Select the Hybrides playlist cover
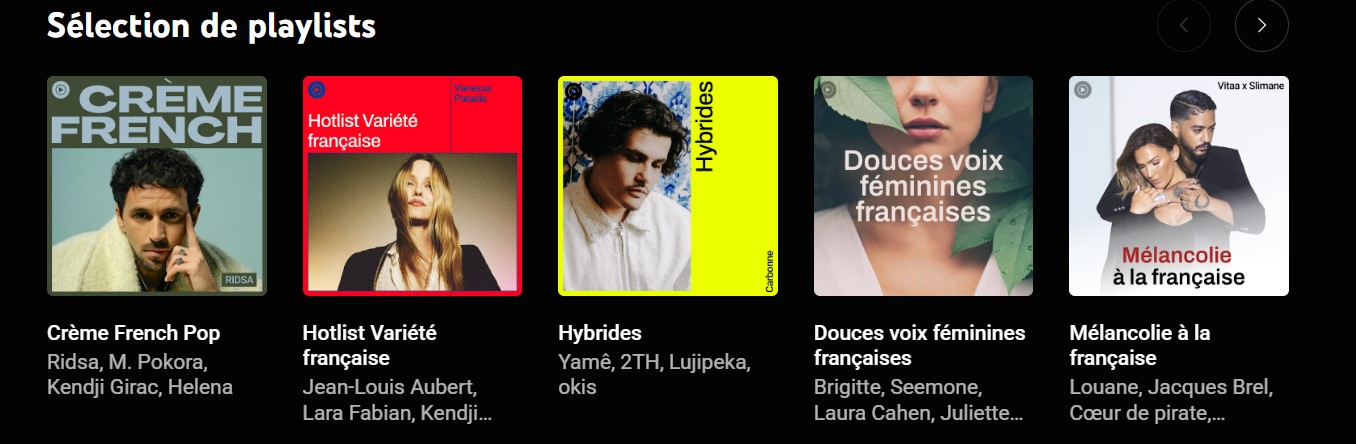Viewport: 1356px width, 444px height. tap(667, 186)
